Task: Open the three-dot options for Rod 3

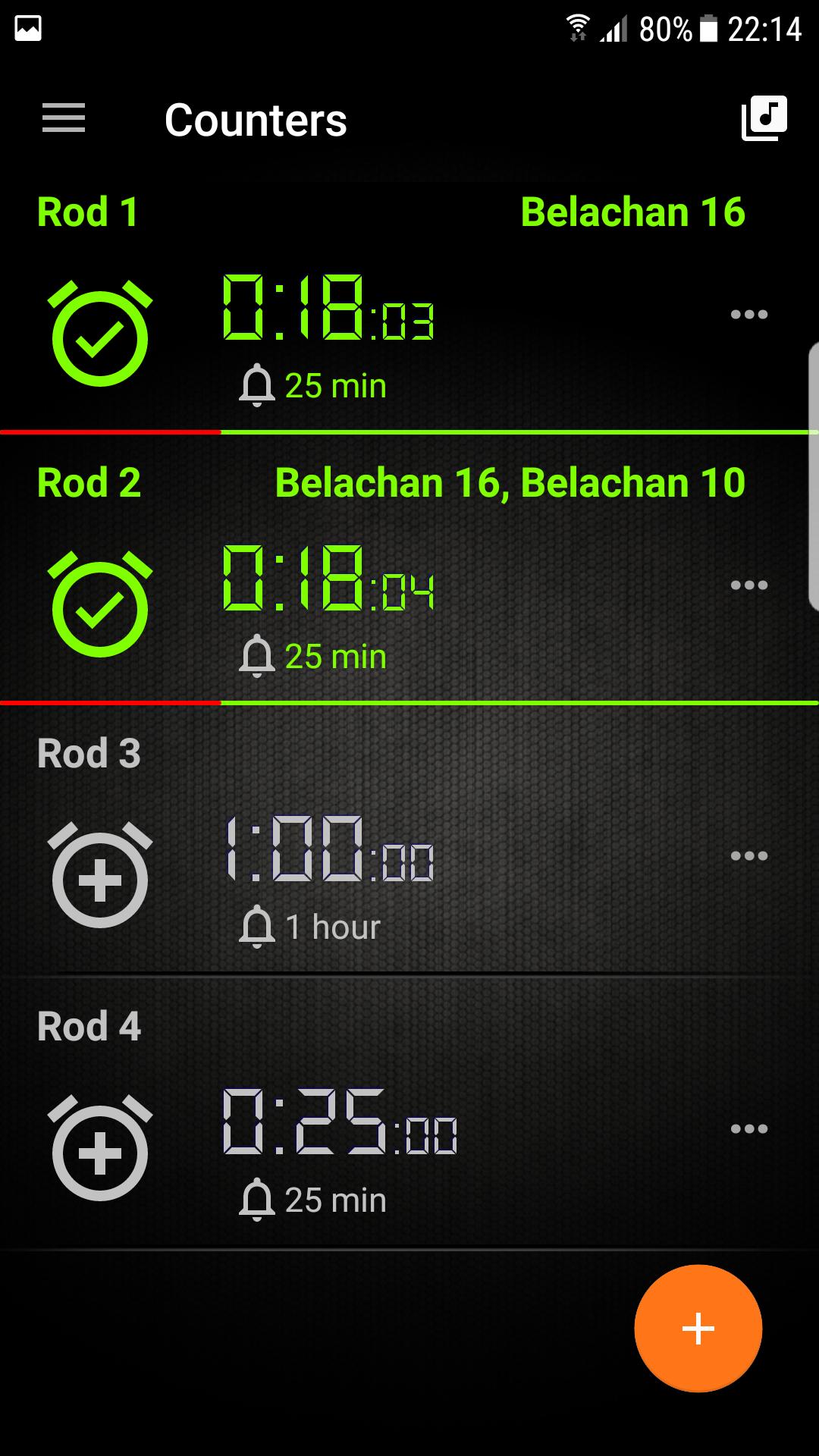Action: click(x=748, y=855)
